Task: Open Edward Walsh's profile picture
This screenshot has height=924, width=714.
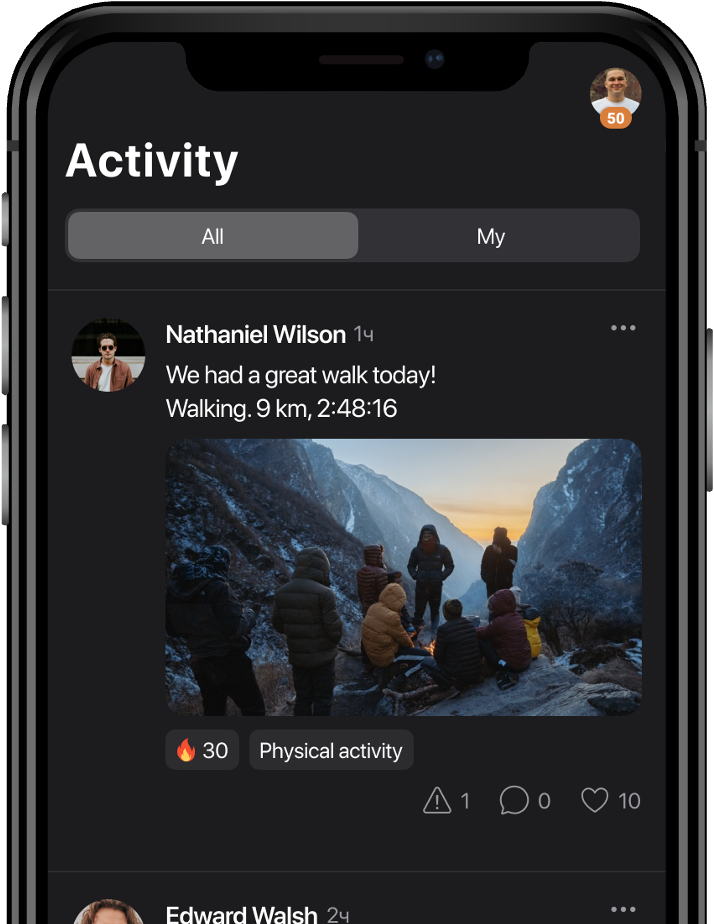Action: [108, 914]
